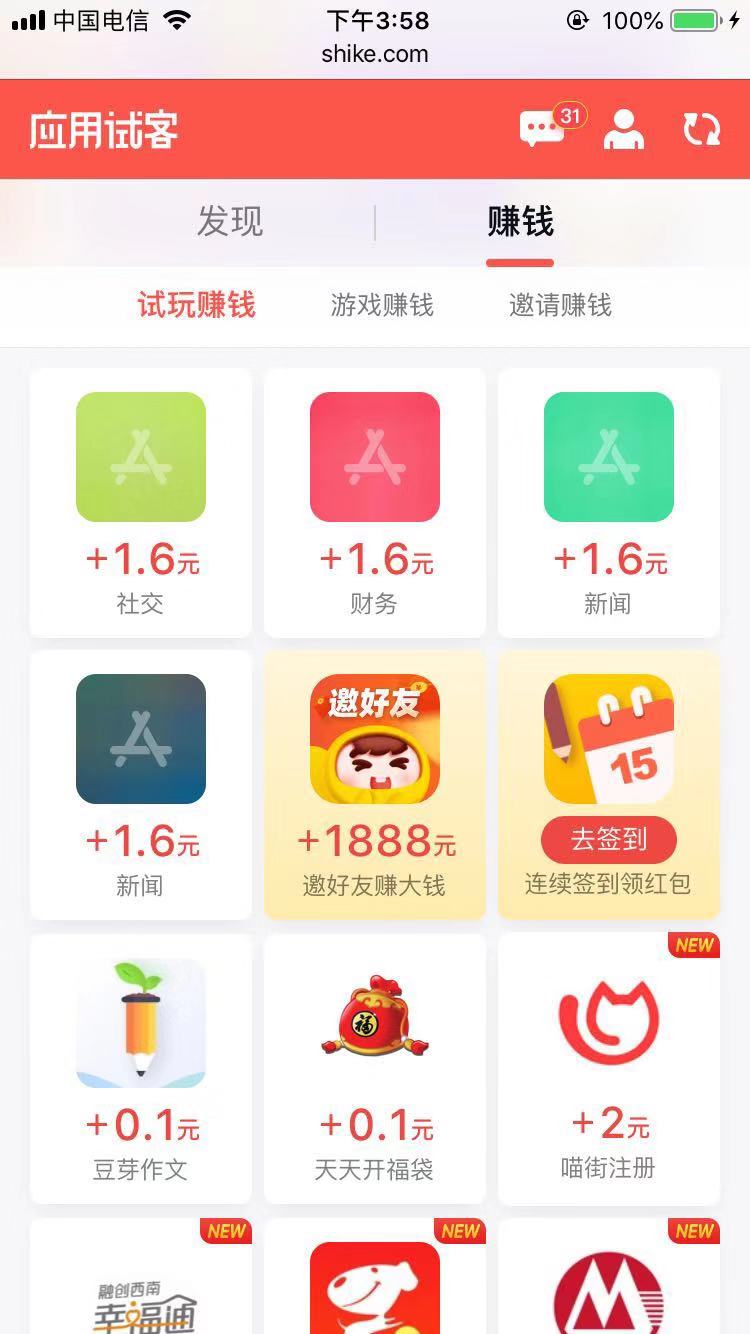Image resolution: width=750 pixels, height=1334 pixels.
Task: Select the 试玩赚钱 sub-tab
Action: 197,305
